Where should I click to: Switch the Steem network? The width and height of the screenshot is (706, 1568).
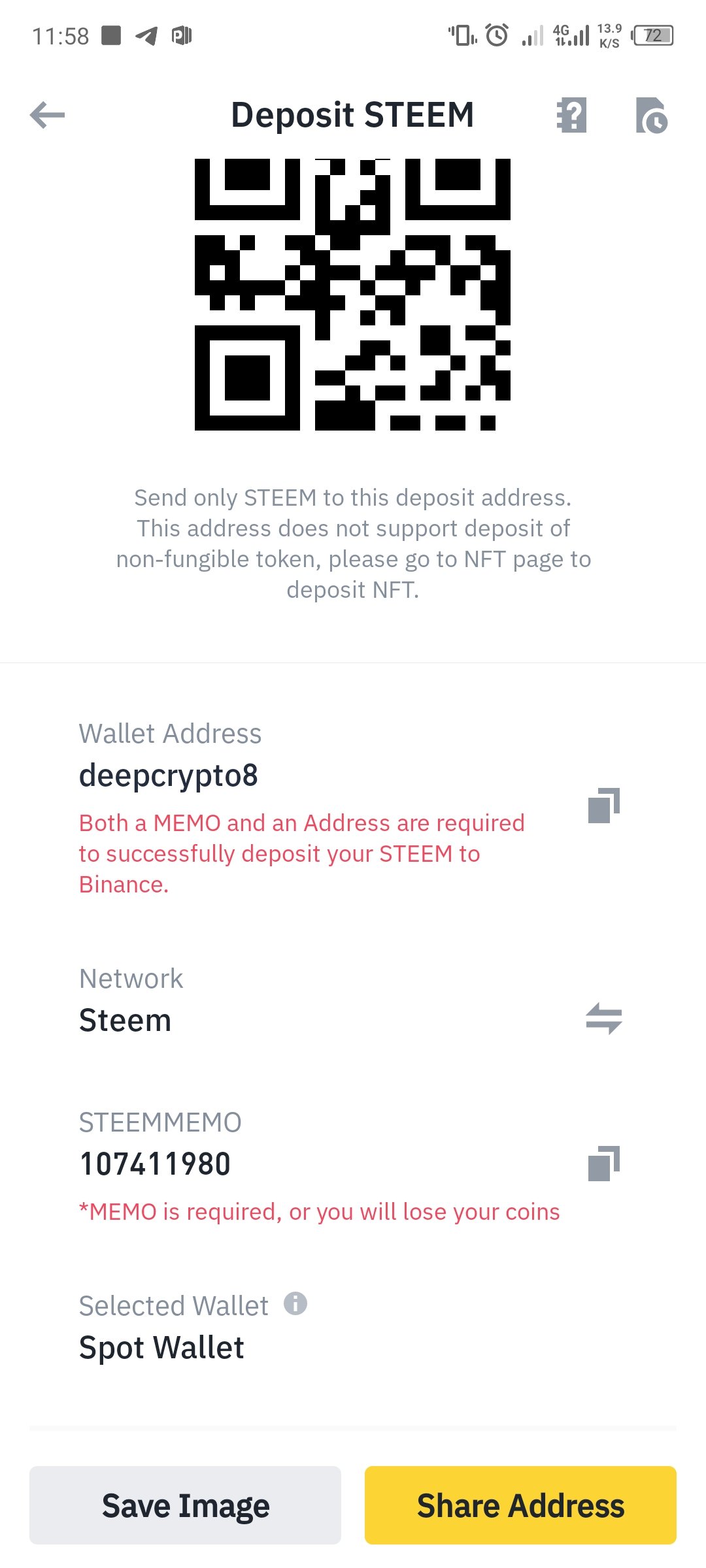point(604,1018)
